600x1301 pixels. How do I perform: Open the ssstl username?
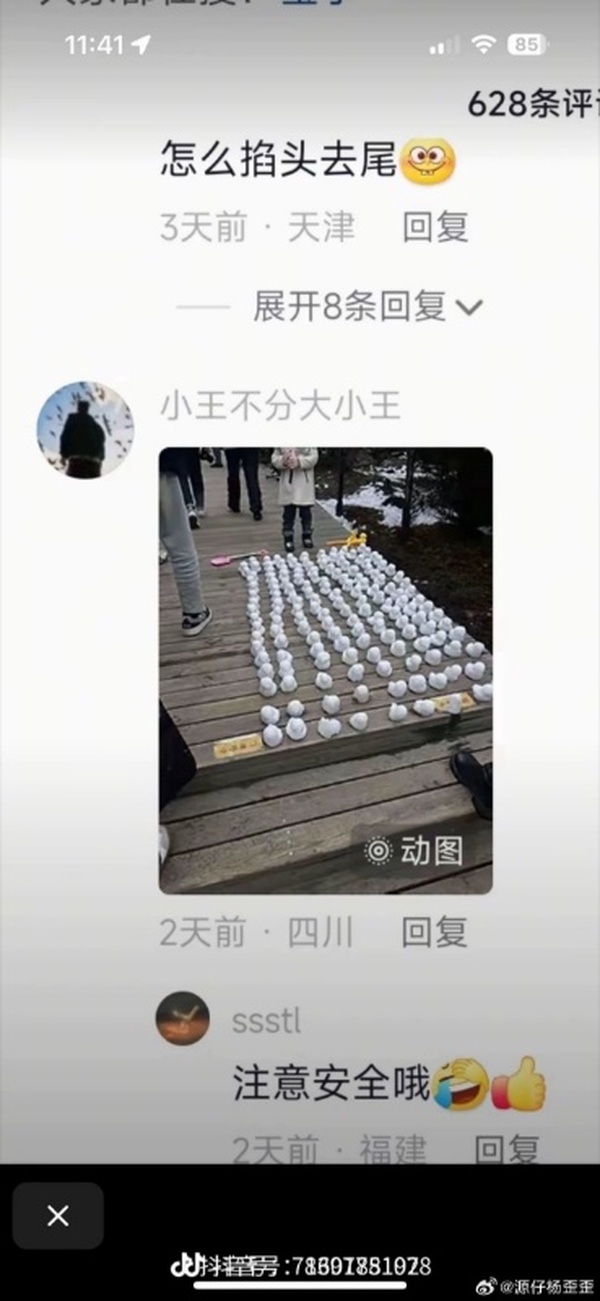click(266, 1021)
